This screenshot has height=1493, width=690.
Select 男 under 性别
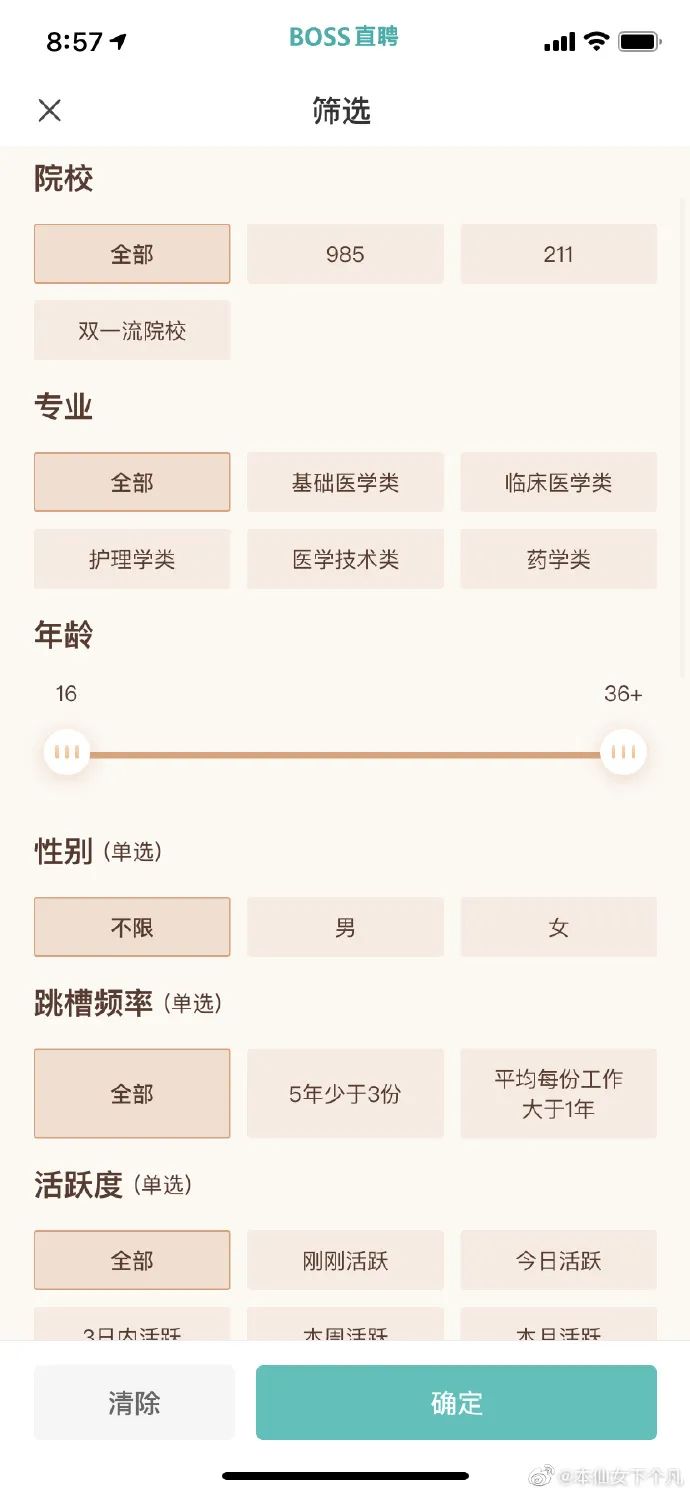345,927
